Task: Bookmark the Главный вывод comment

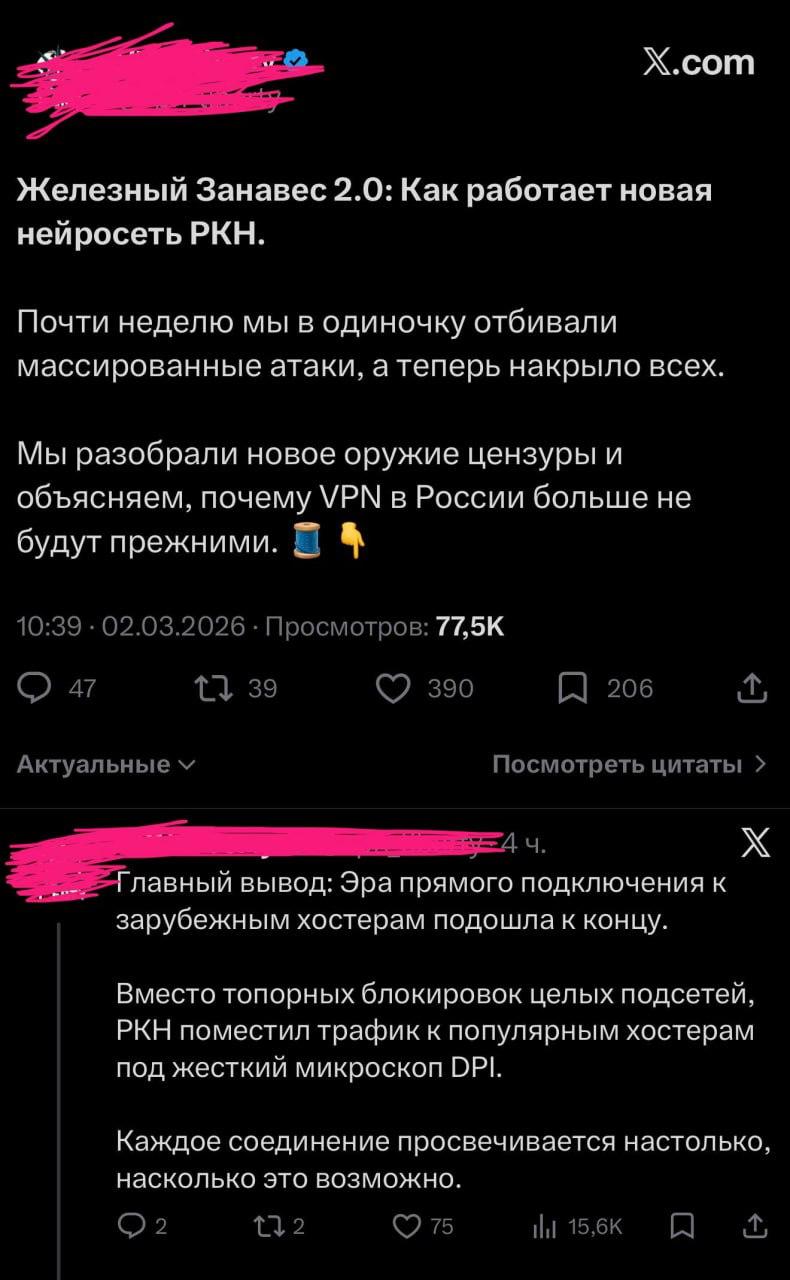Action: [682, 1225]
